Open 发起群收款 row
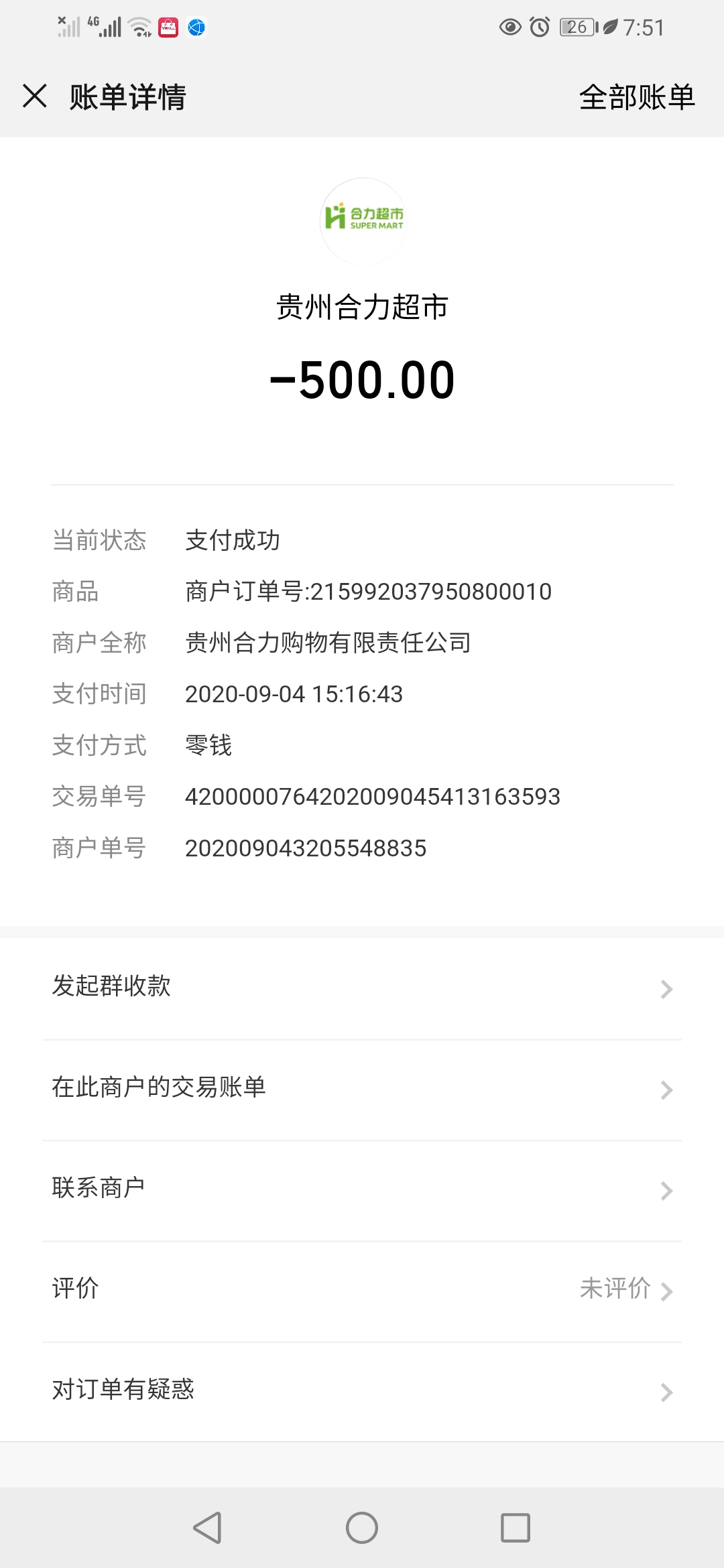This screenshot has height=1568, width=724. [x=362, y=988]
